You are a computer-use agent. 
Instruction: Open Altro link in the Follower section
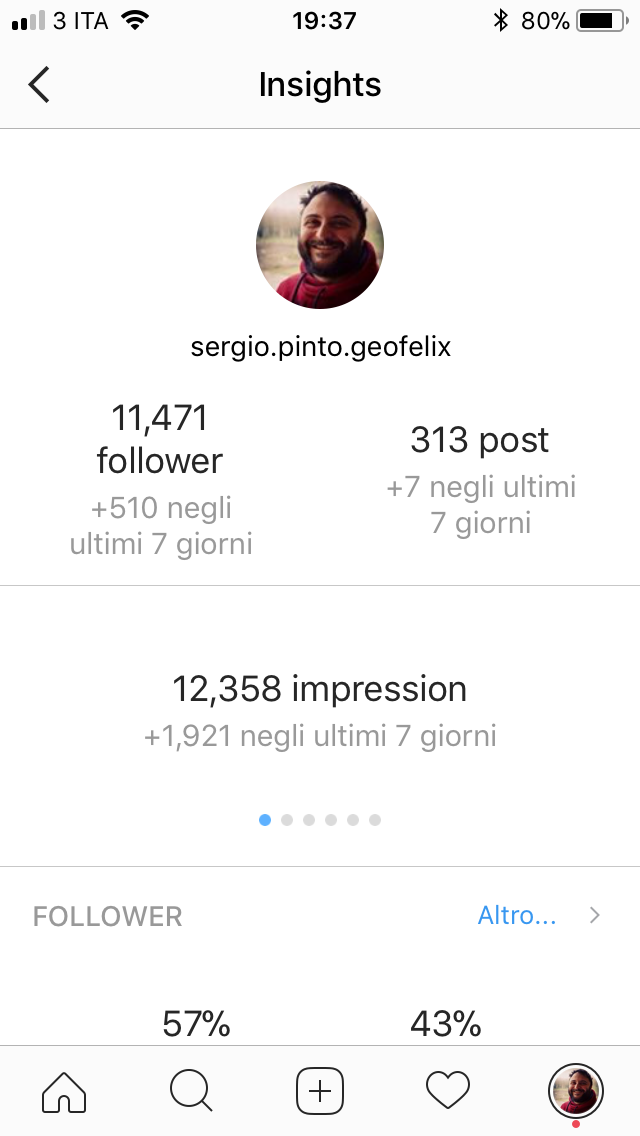pyautogui.click(x=517, y=916)
